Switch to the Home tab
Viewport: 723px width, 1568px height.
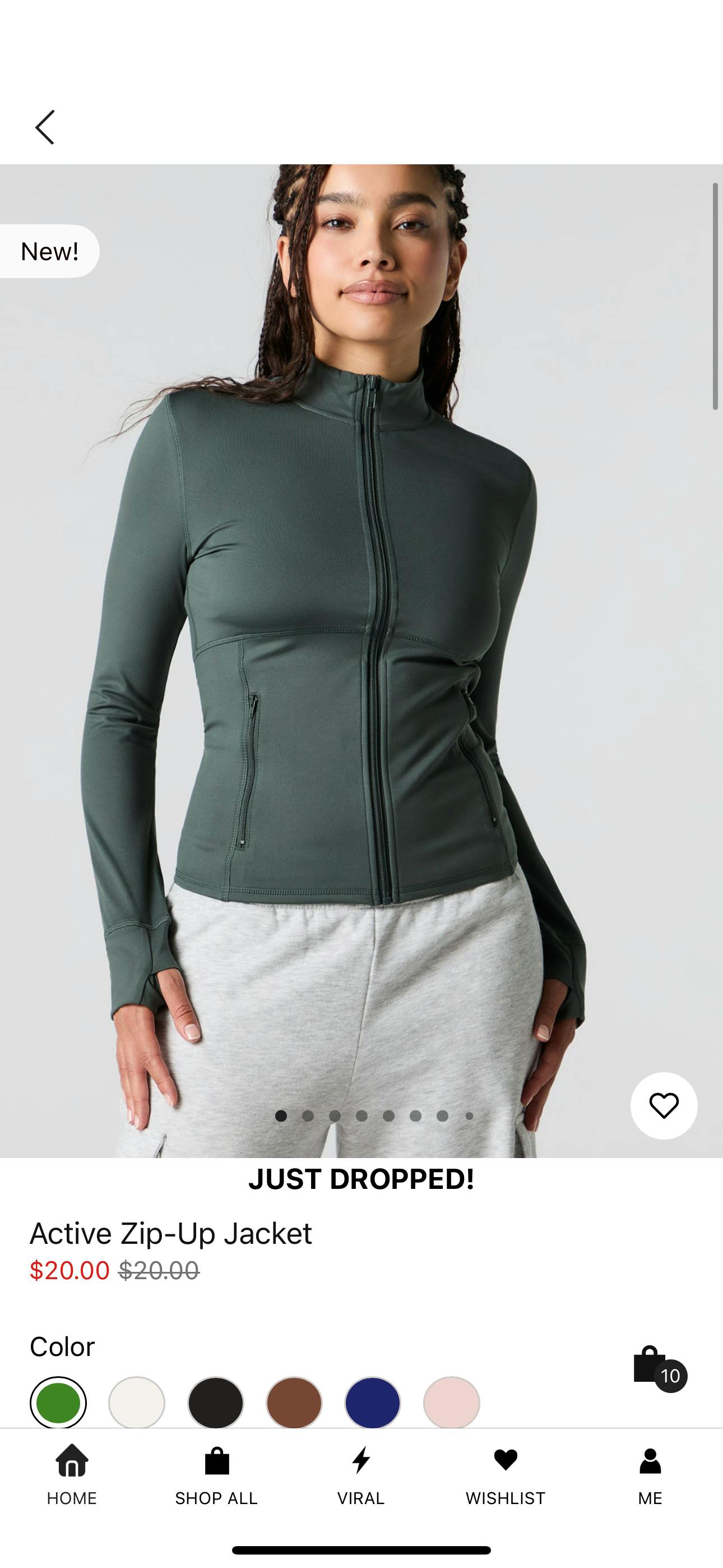(x=72, y=1475)
